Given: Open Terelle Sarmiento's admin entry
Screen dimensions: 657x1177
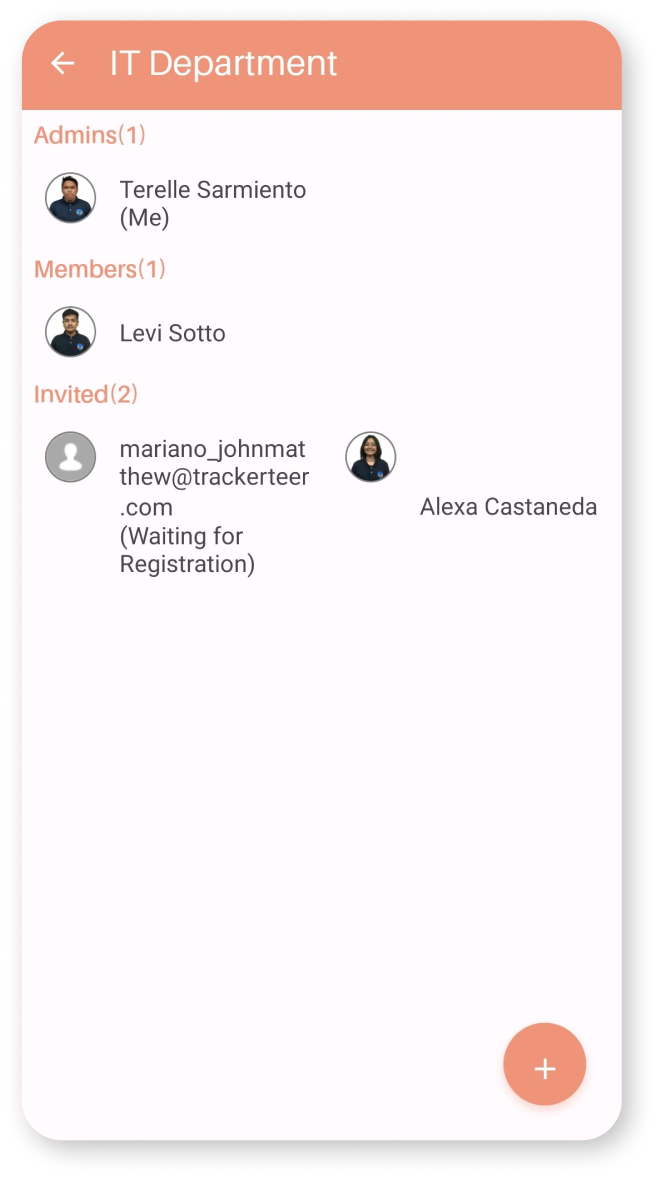Looking at the screenshot, I should pos(212,203).
